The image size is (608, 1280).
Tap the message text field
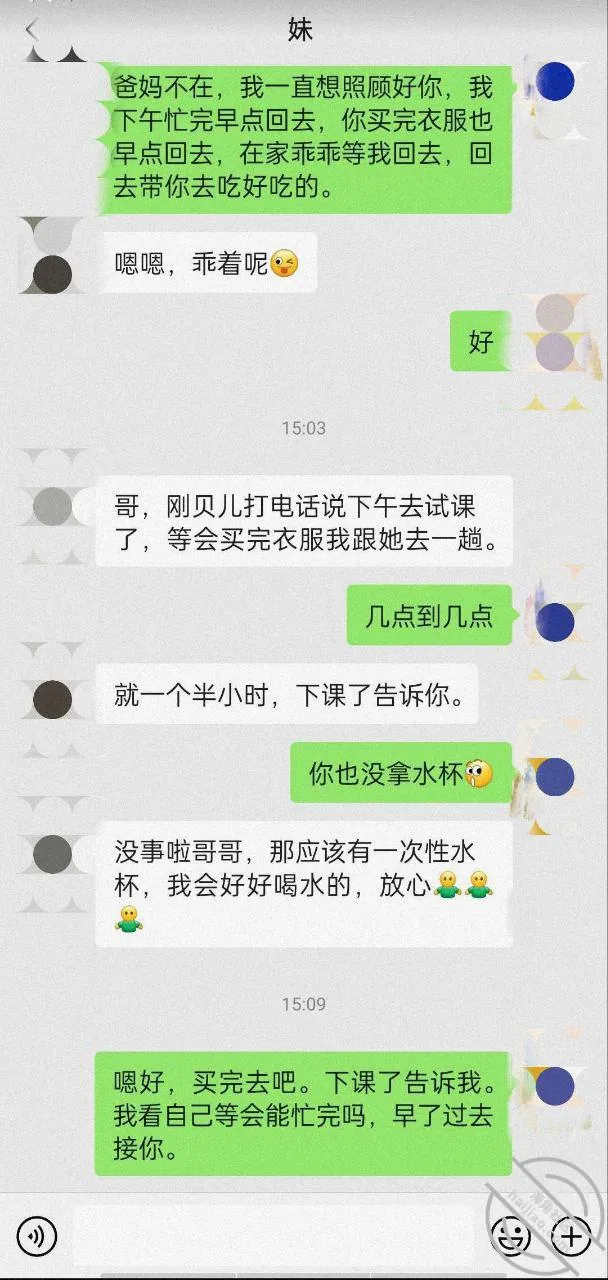click(x=273, y=1237)
